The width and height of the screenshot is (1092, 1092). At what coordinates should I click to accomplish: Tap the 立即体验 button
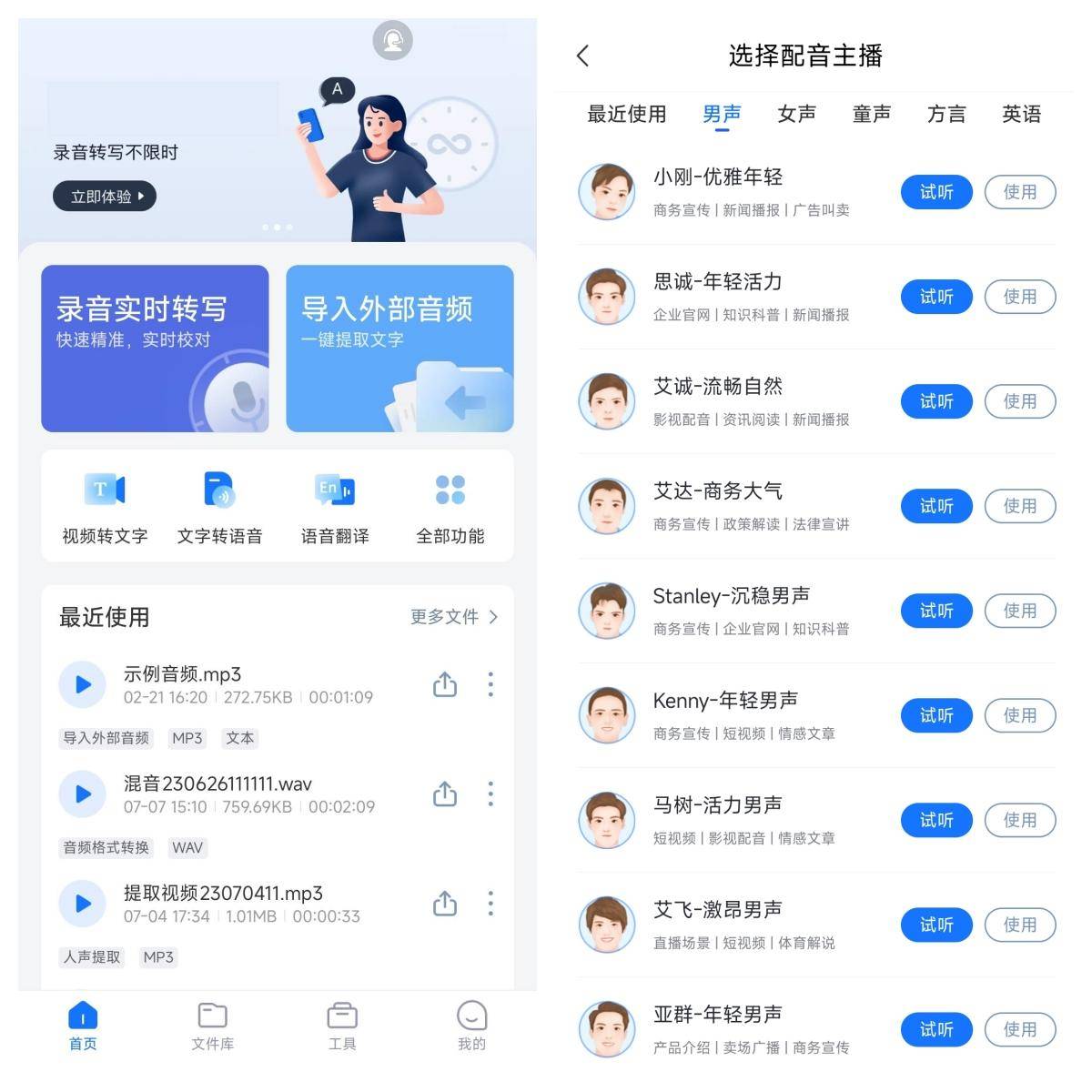(105, 197)
